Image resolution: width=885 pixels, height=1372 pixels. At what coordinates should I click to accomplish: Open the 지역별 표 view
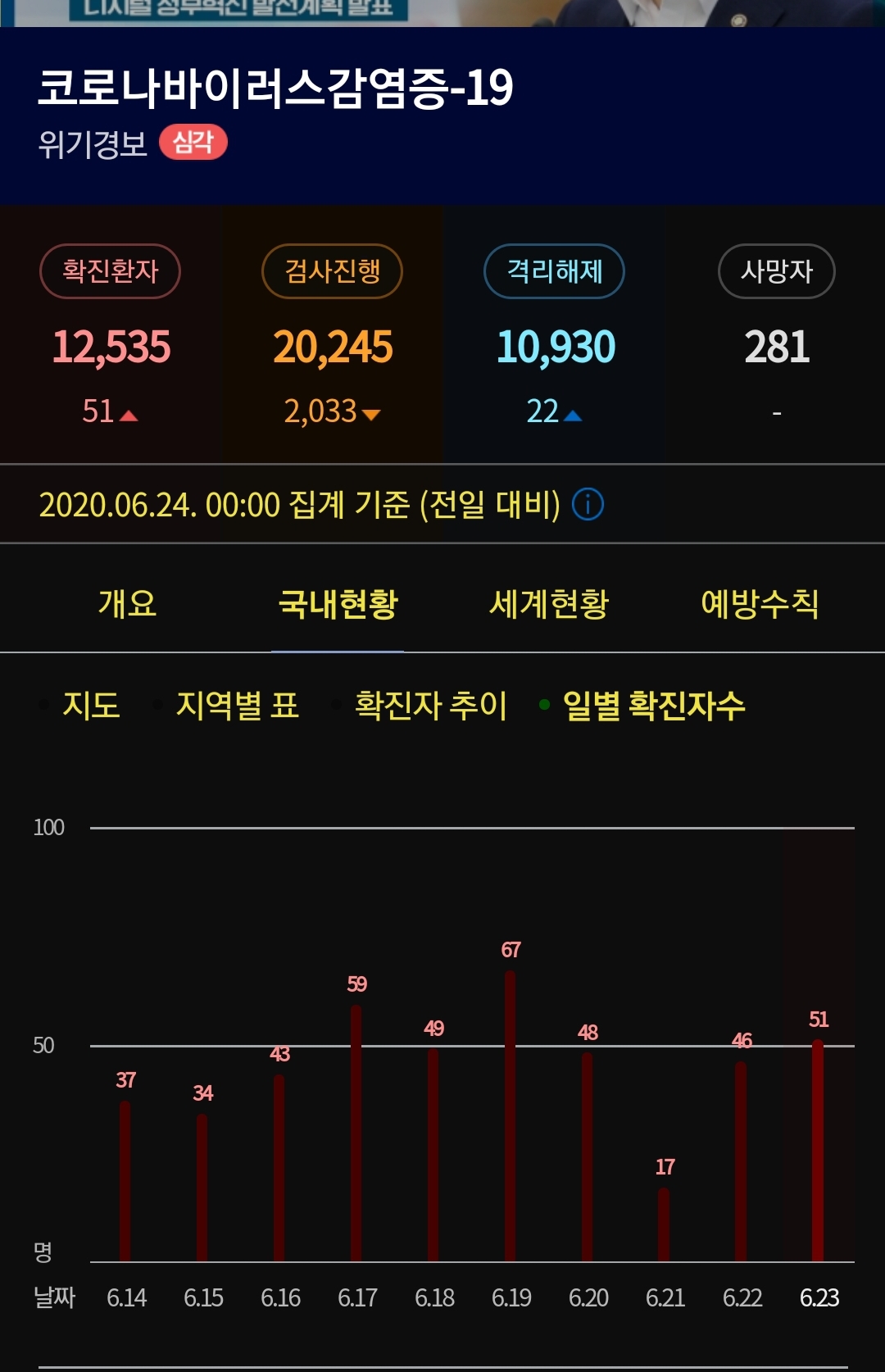238,706
